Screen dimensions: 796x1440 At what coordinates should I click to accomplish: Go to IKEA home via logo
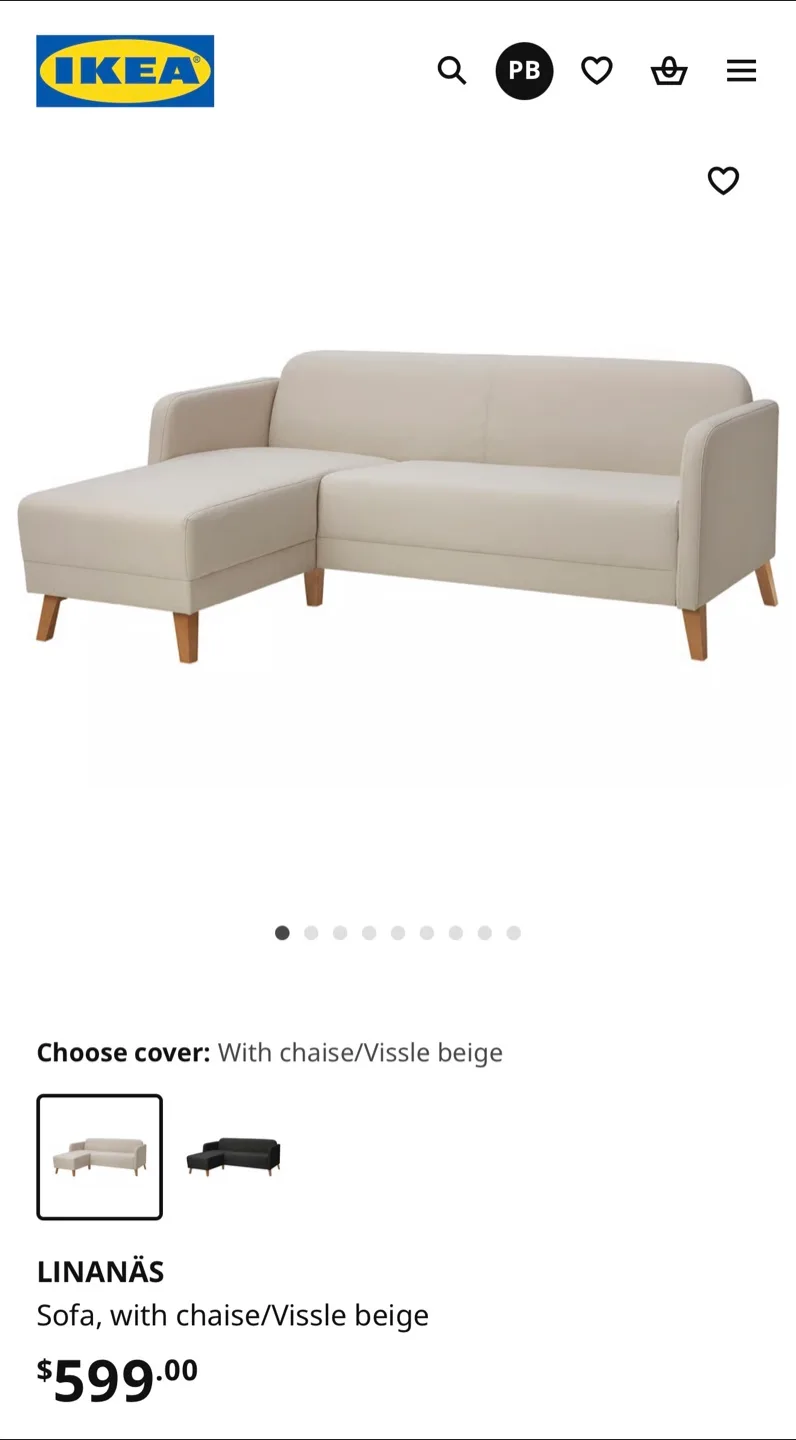(x=125, y=71)
